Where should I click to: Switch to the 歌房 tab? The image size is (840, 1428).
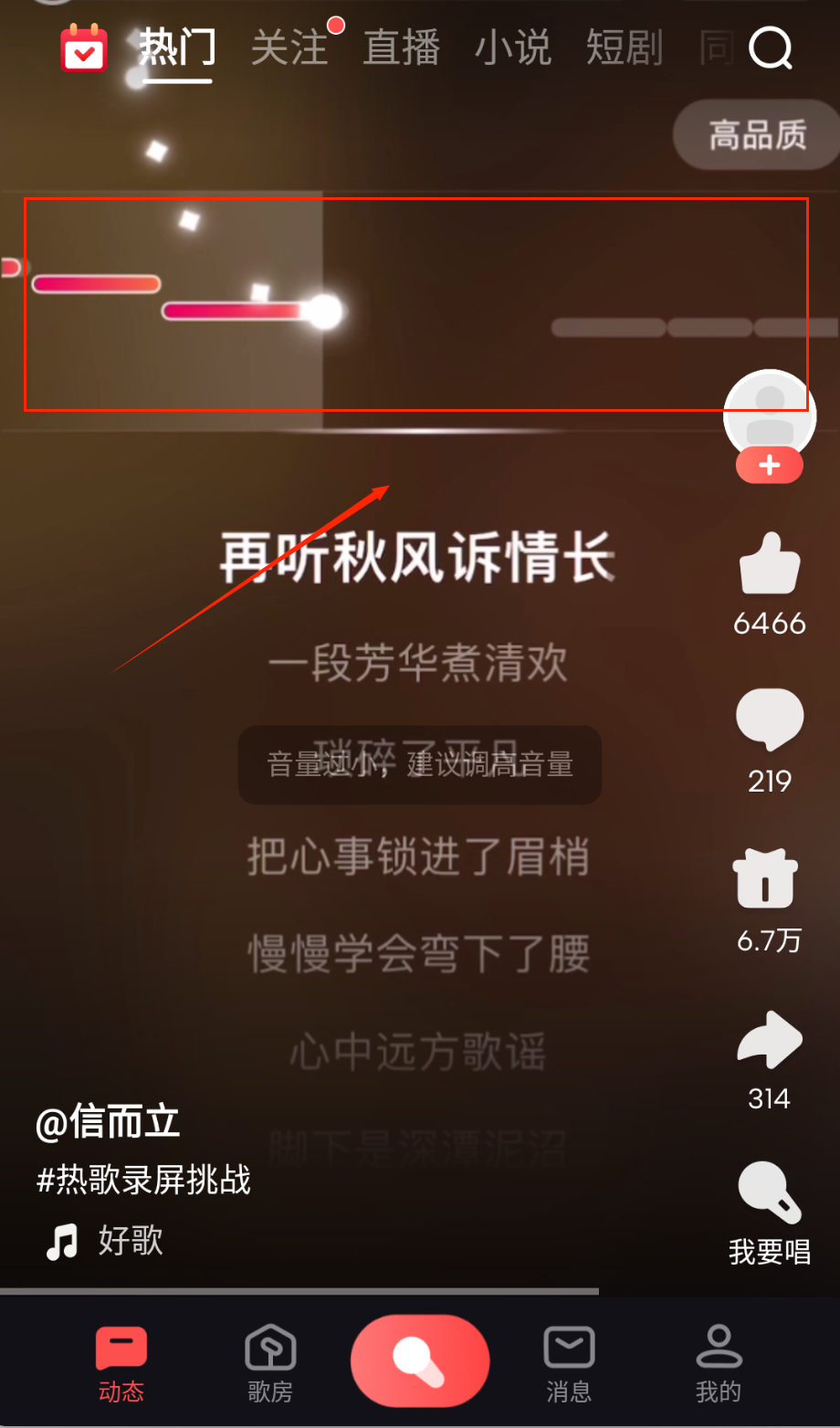pos(270,1362)
